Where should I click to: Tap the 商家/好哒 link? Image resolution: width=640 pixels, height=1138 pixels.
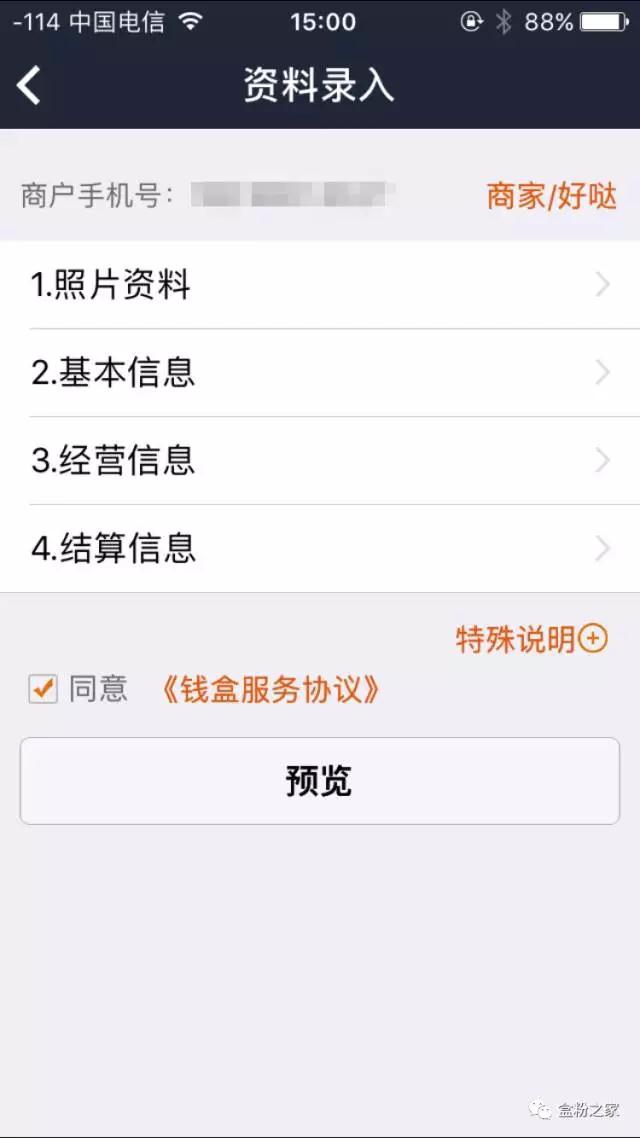[x=551, y=197]
